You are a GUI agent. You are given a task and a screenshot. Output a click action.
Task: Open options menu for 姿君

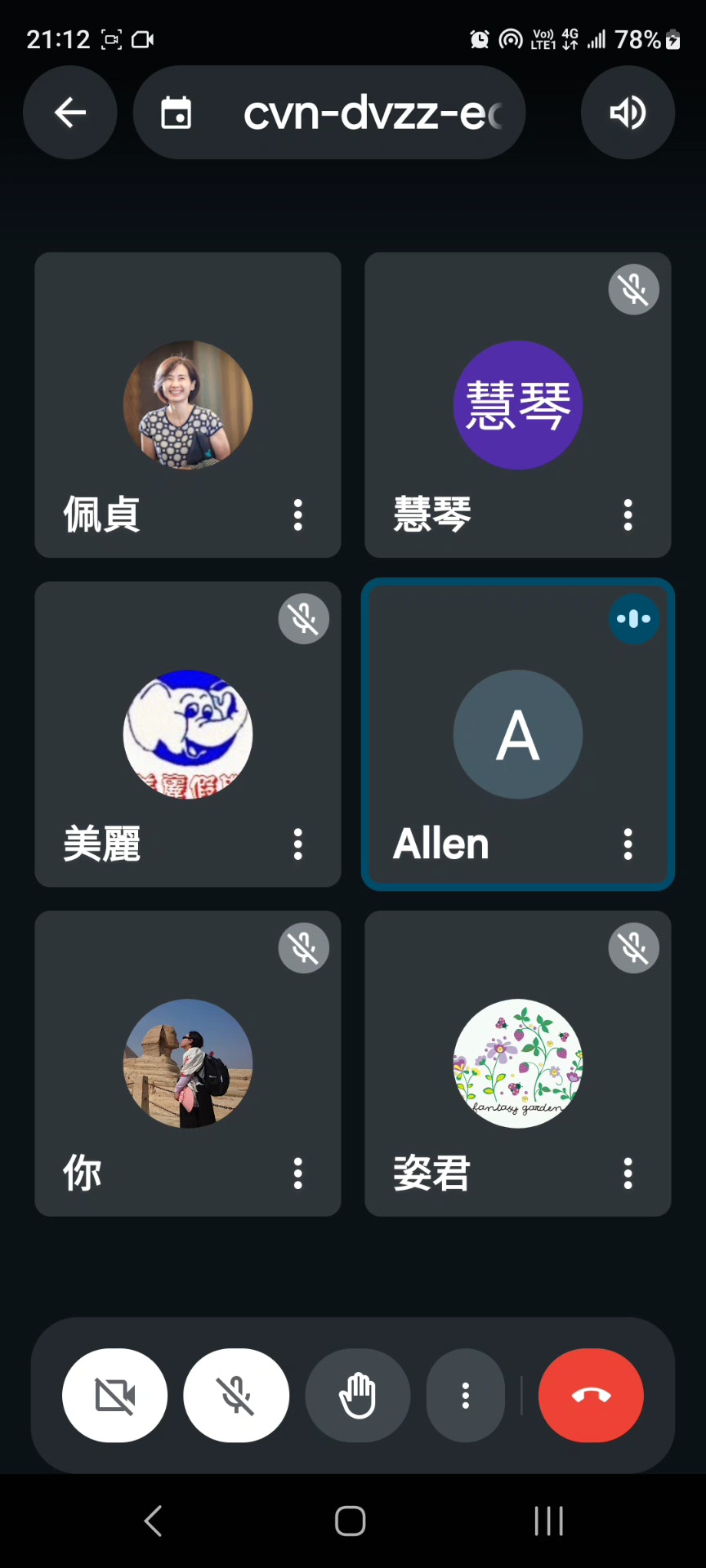[x=628, y=1174]
